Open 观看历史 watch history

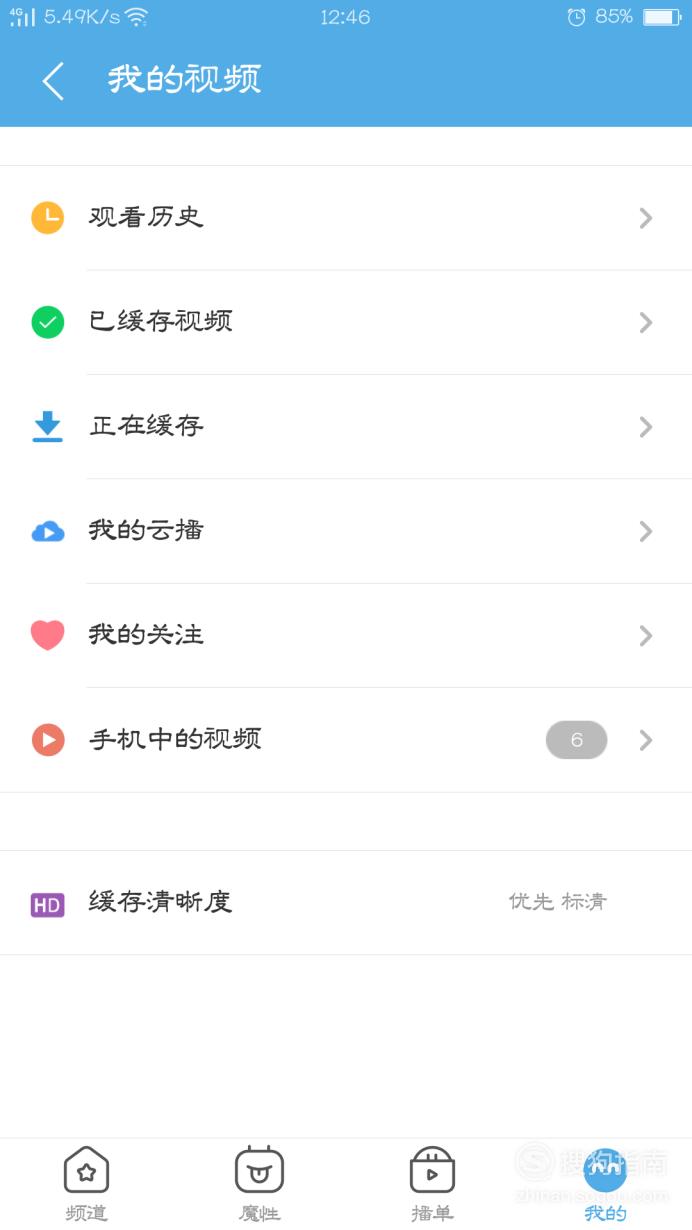pos(346,218)
